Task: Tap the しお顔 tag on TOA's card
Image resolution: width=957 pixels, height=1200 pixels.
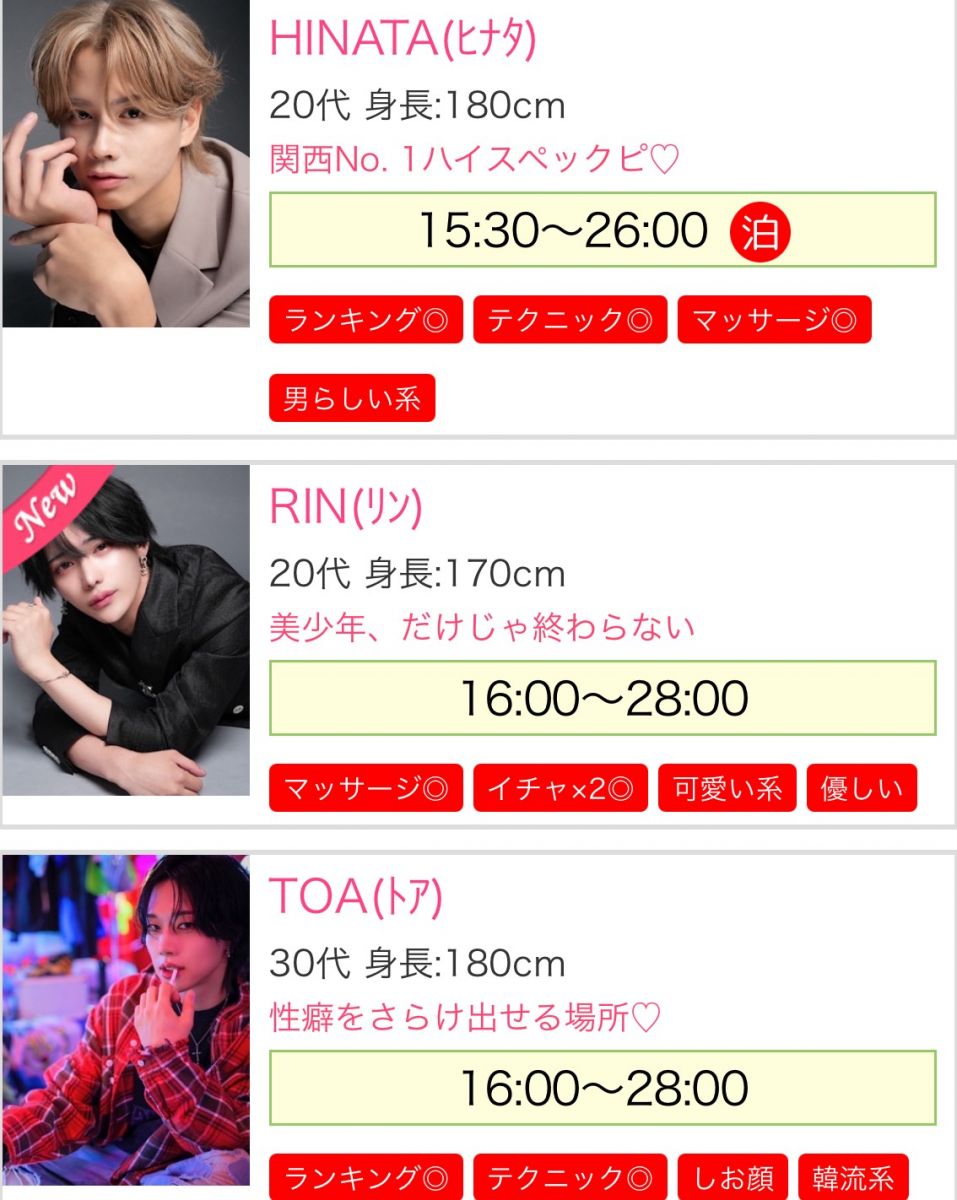Action: pyautogui.click(x=733, y=1177)
